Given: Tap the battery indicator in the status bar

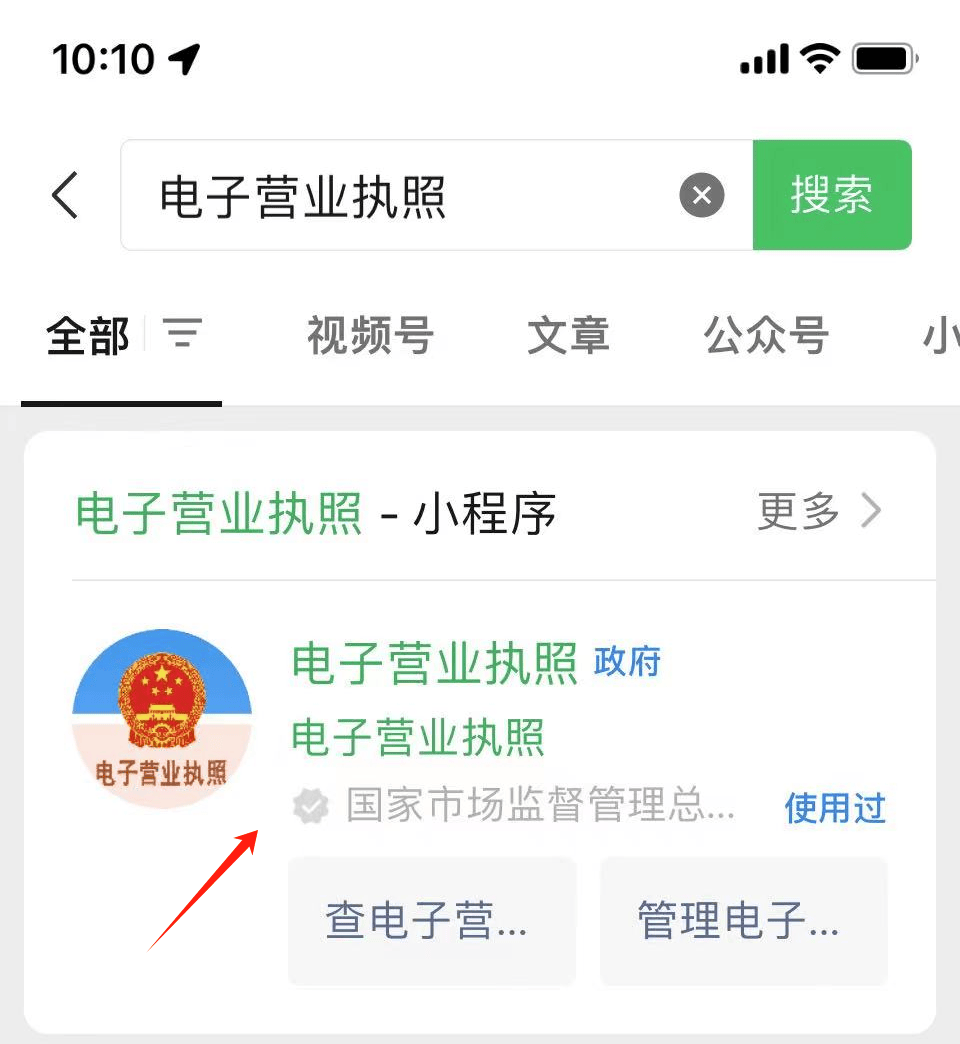Looking at the screenshot, I should 880,58.
